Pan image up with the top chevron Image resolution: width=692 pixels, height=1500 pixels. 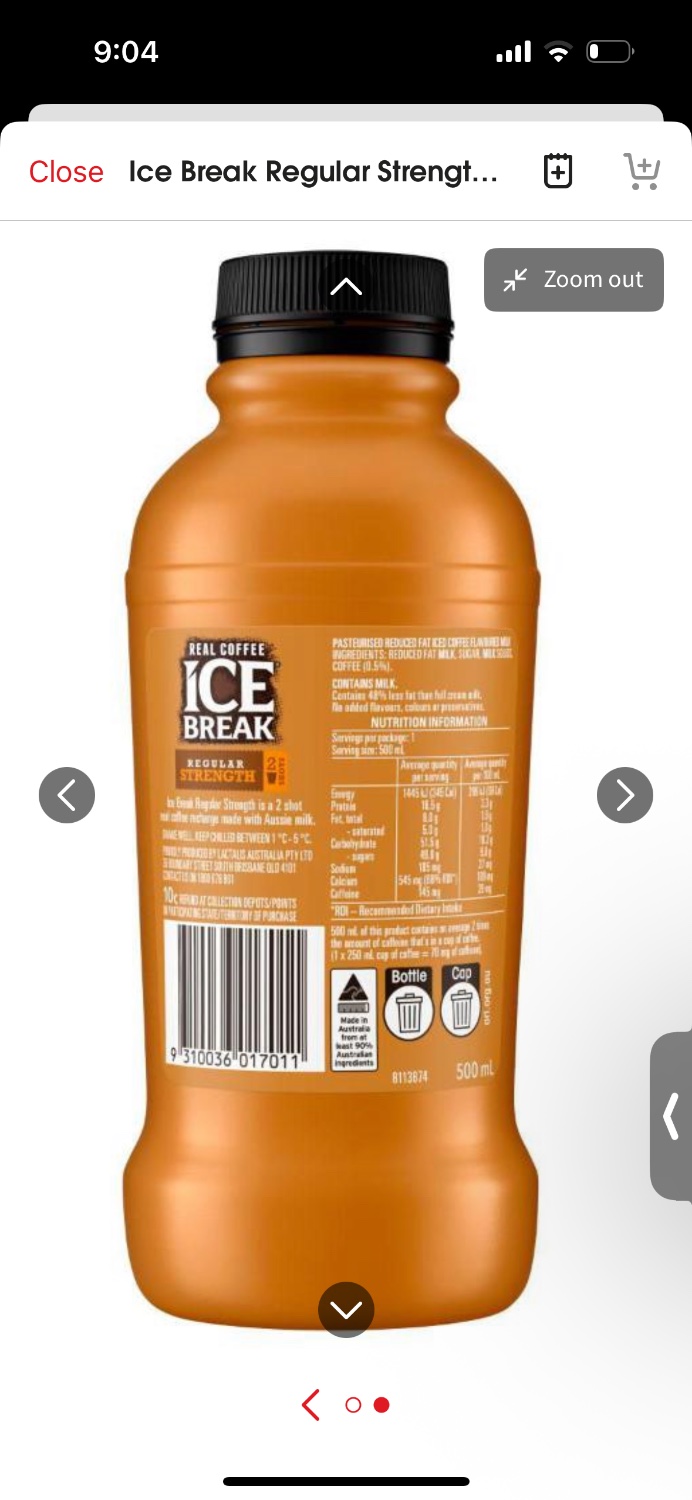(x=346, y=287)
